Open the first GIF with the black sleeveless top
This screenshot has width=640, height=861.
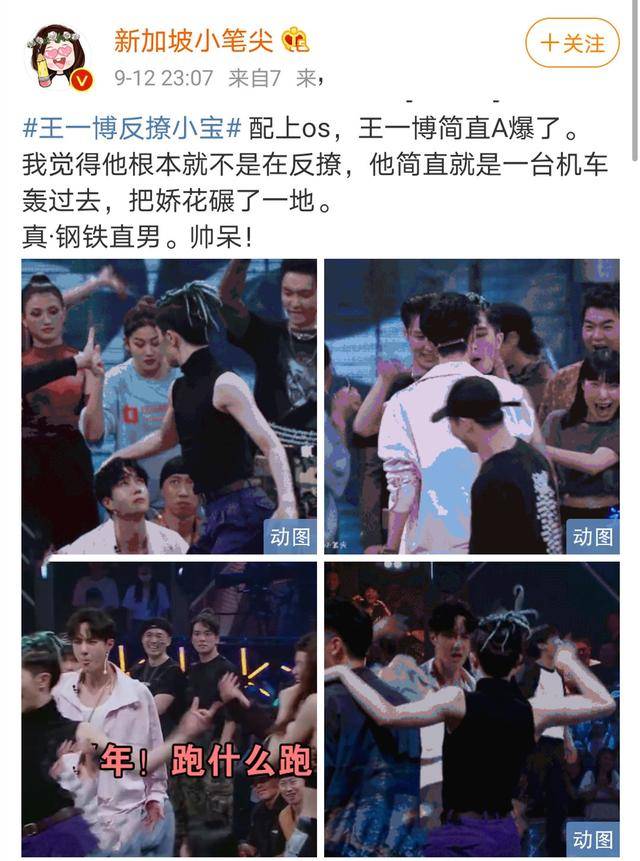click(169, 406)
